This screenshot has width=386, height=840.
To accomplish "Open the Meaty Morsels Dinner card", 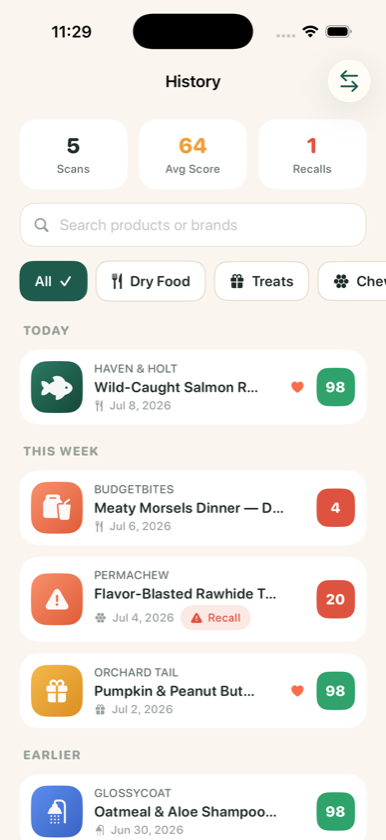I will point(193,507).
